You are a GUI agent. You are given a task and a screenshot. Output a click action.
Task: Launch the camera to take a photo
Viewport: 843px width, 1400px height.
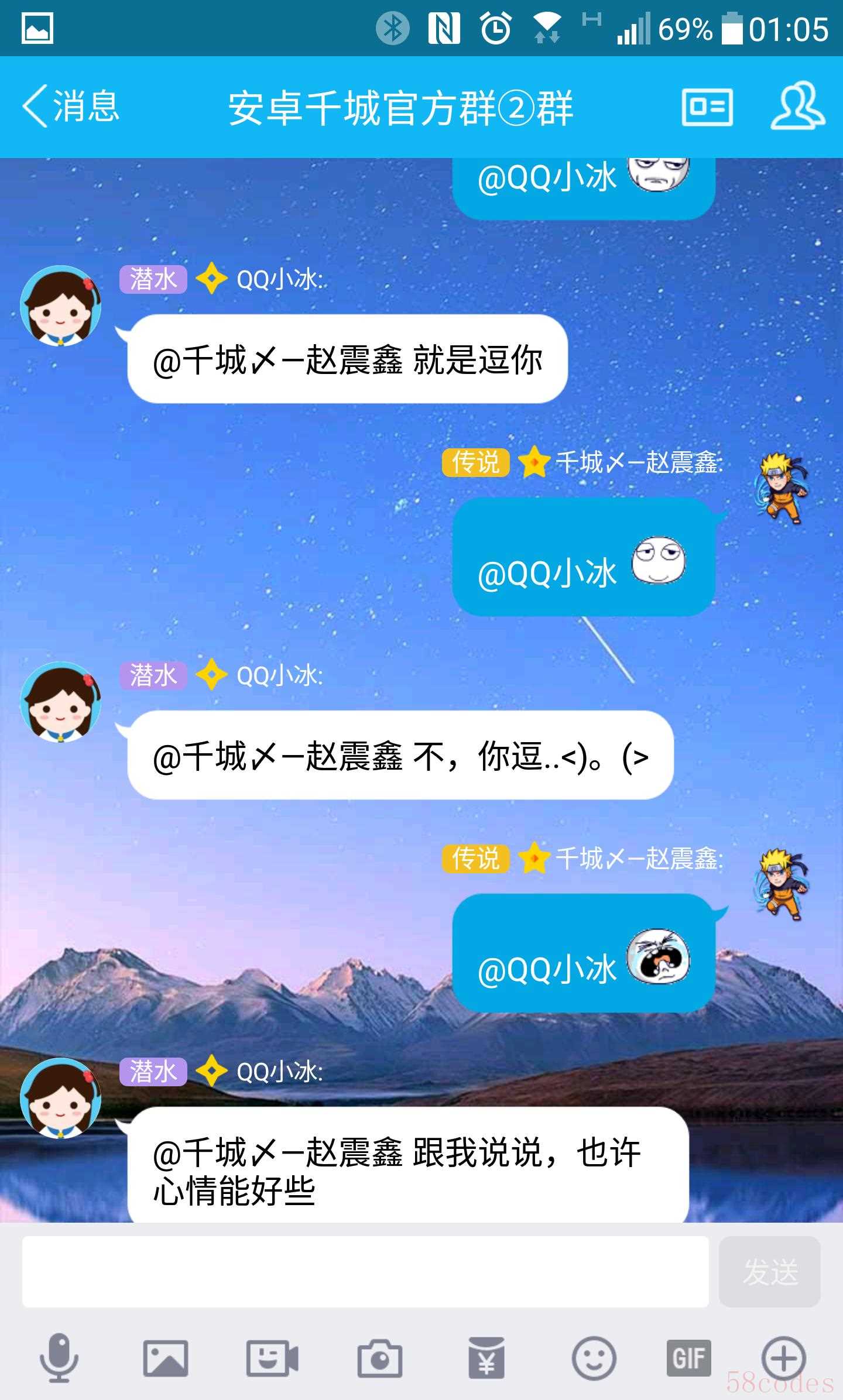tap(379, 1358)
